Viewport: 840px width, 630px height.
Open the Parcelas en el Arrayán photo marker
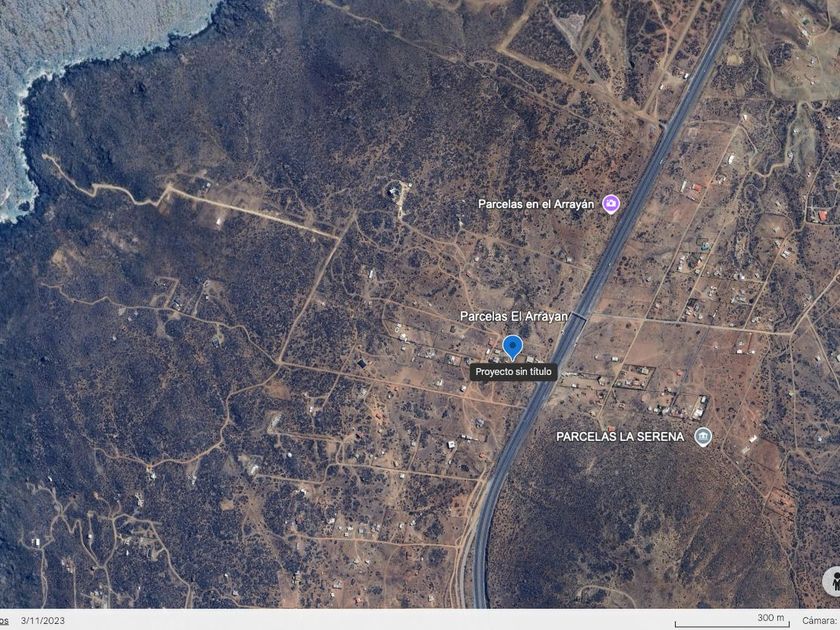611,204
